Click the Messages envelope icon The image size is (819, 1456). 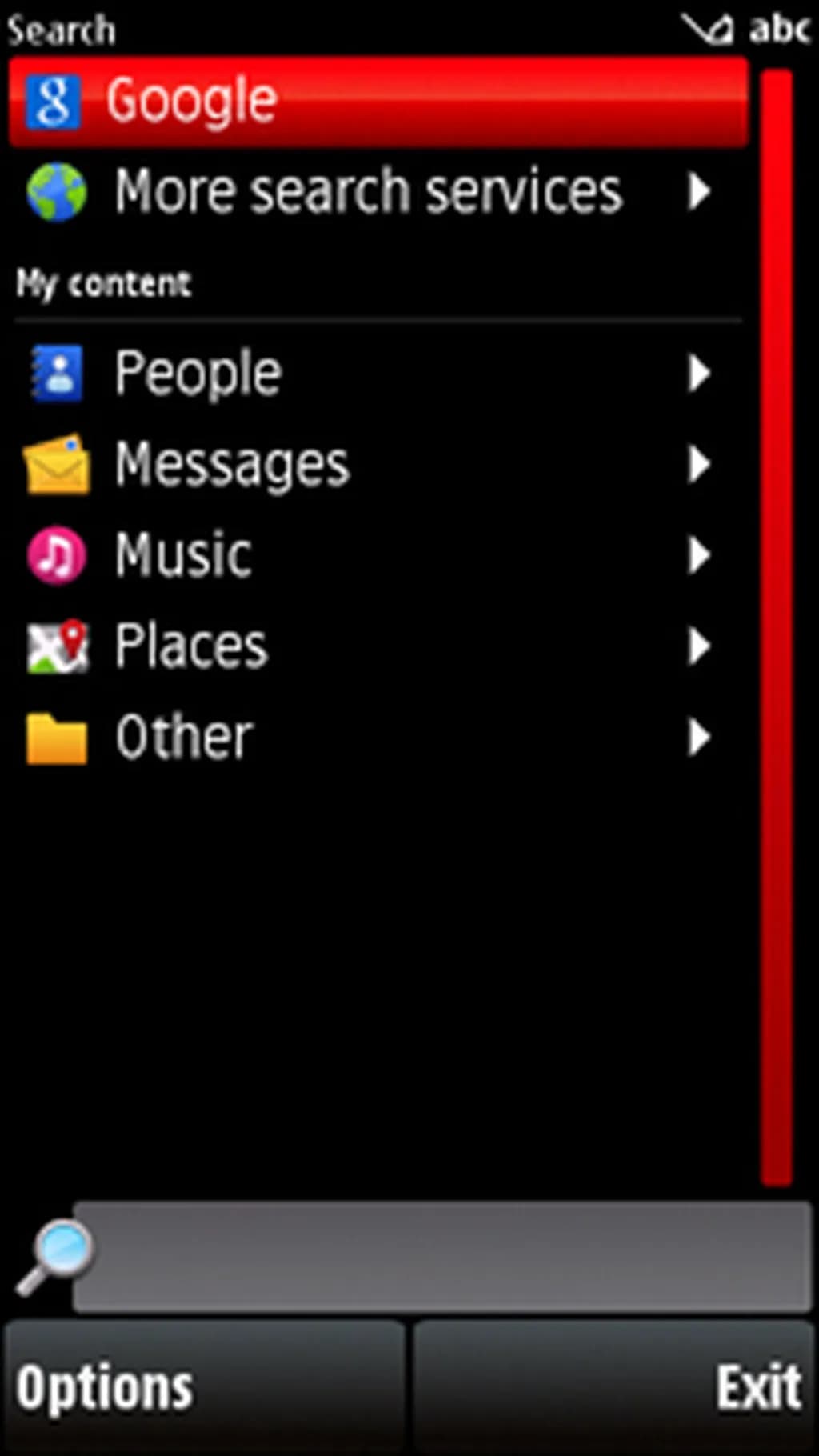point(56,464)
